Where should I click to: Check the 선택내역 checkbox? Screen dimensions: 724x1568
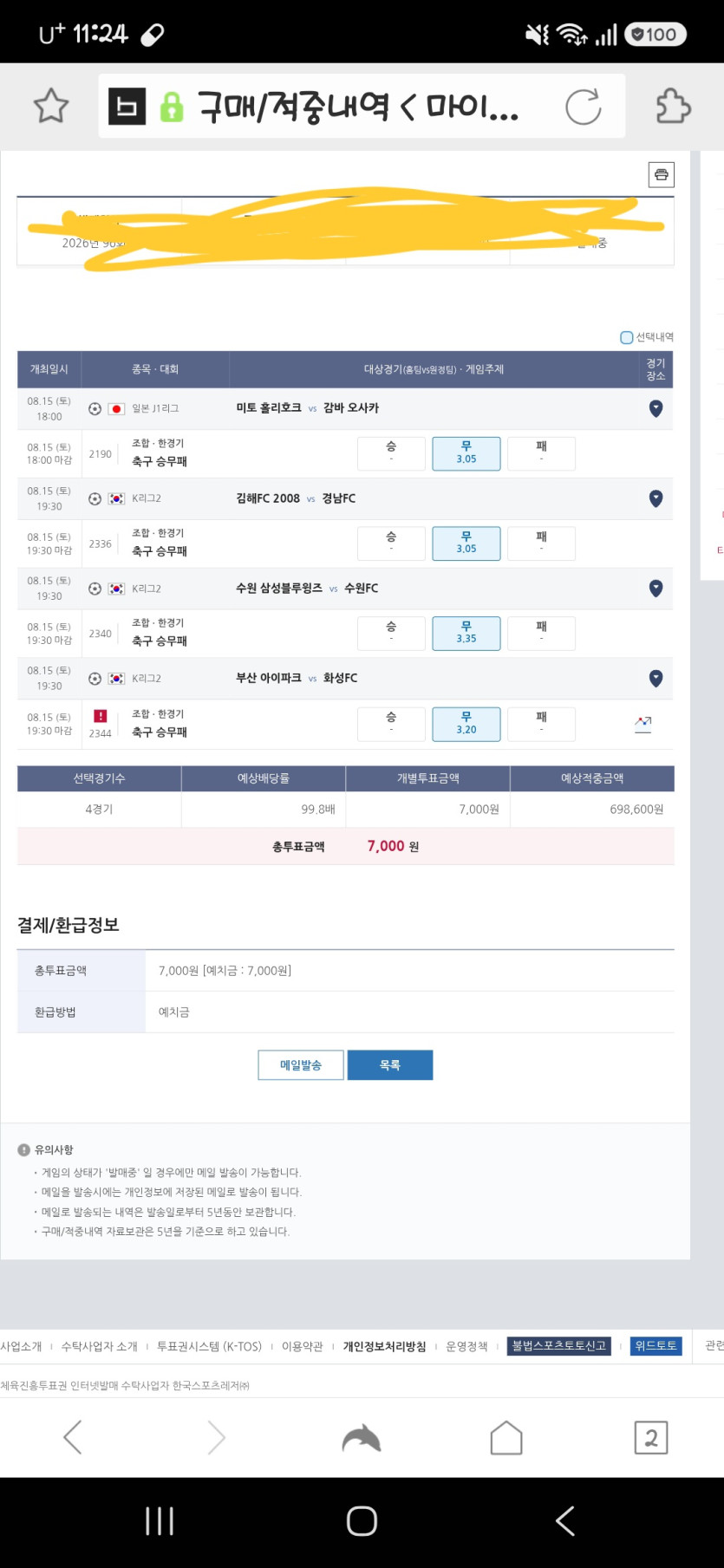[626, 337]
